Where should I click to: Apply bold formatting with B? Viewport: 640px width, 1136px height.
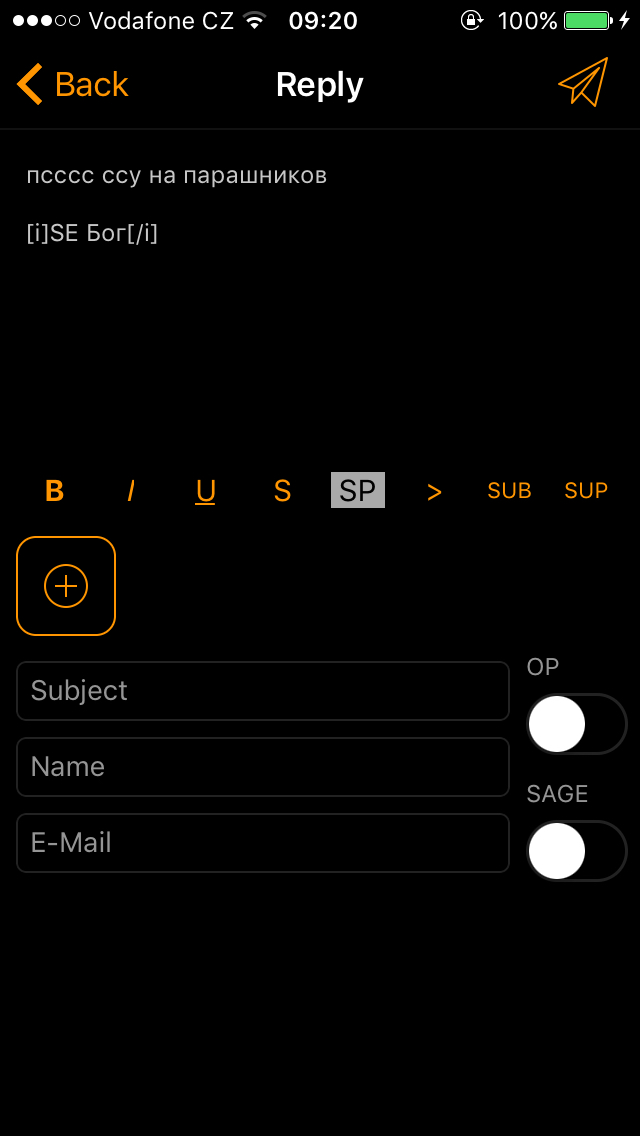[x=54, y=491]
